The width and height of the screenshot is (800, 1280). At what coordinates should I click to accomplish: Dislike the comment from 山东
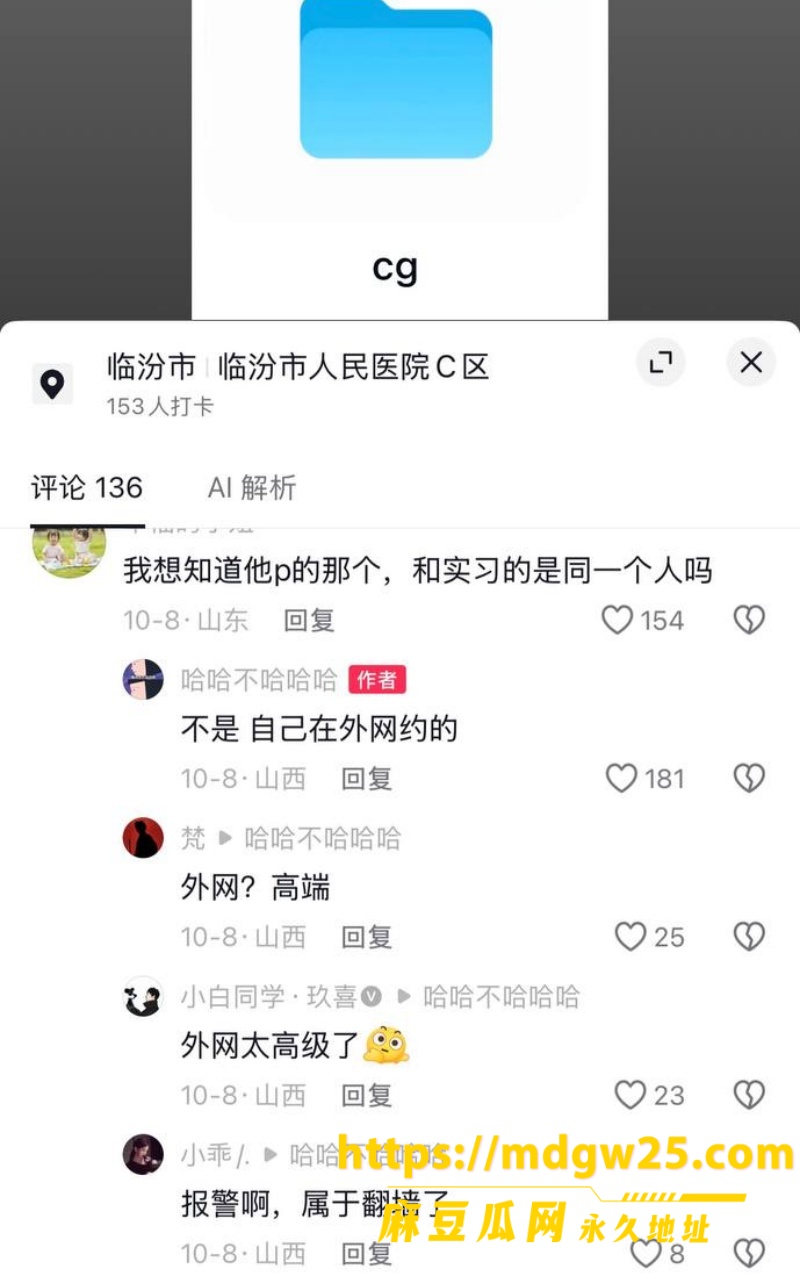tap(749, 620)
